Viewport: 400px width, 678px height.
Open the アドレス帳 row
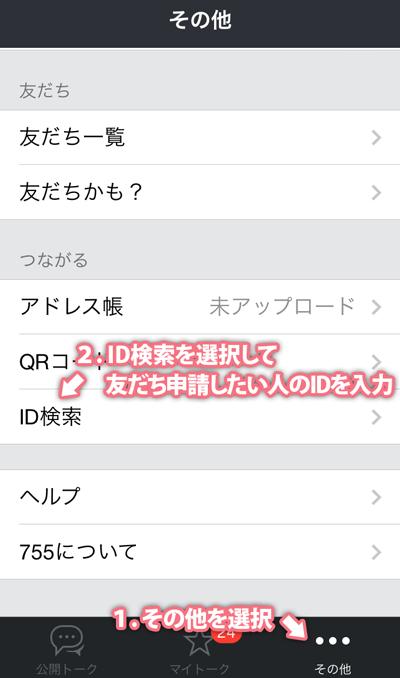[200, 307]
